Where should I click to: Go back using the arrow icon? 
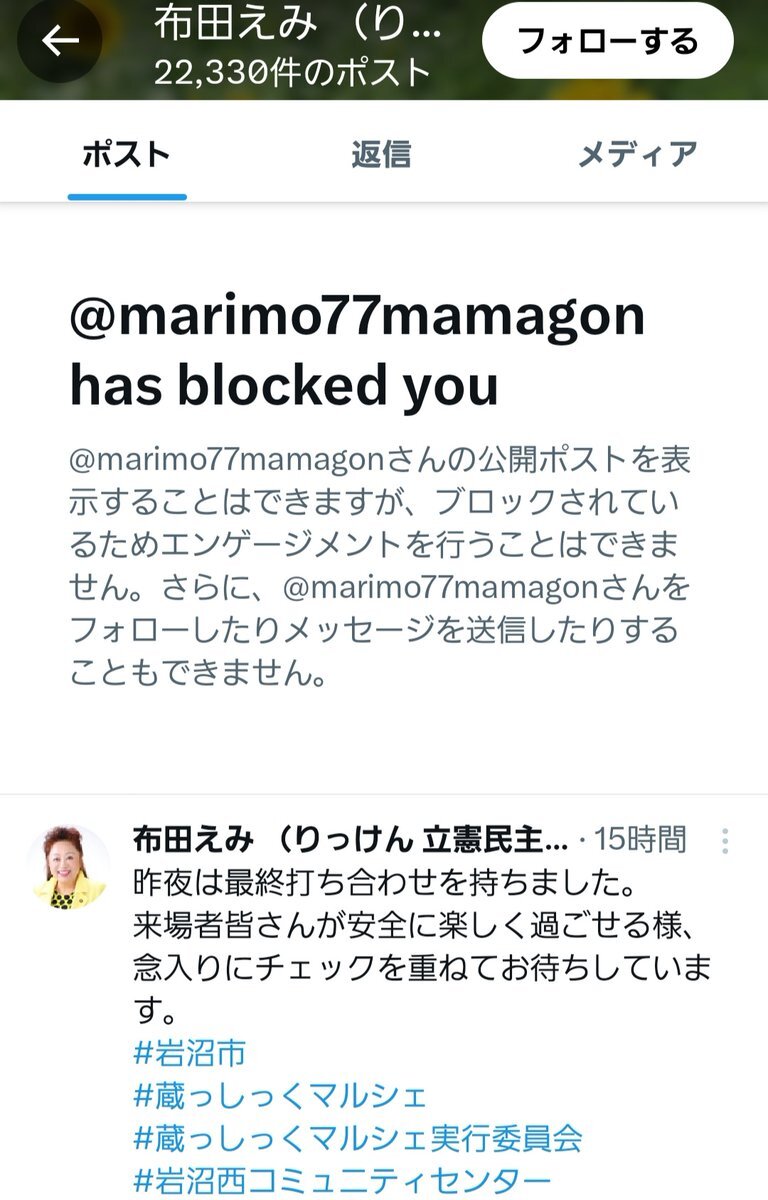point(60,41)
